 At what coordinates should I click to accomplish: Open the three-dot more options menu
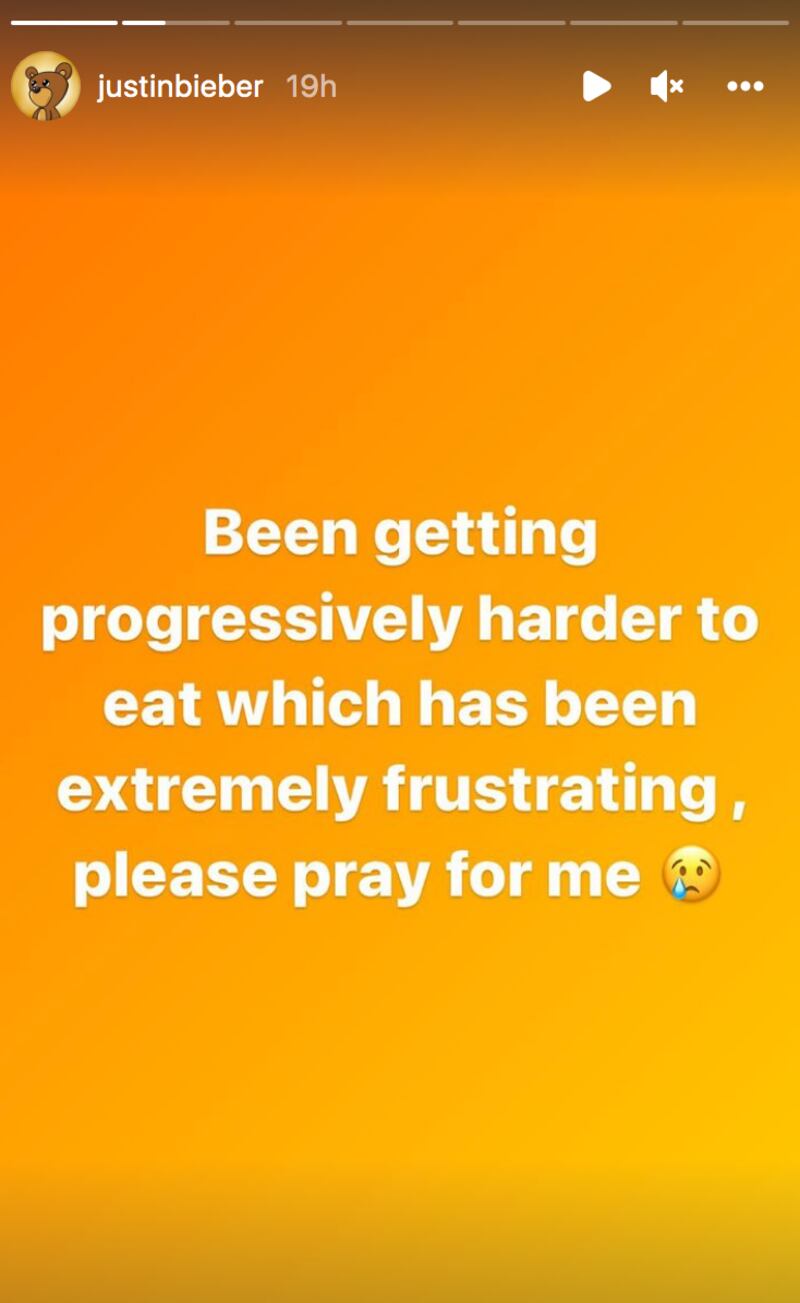(745, 87)
